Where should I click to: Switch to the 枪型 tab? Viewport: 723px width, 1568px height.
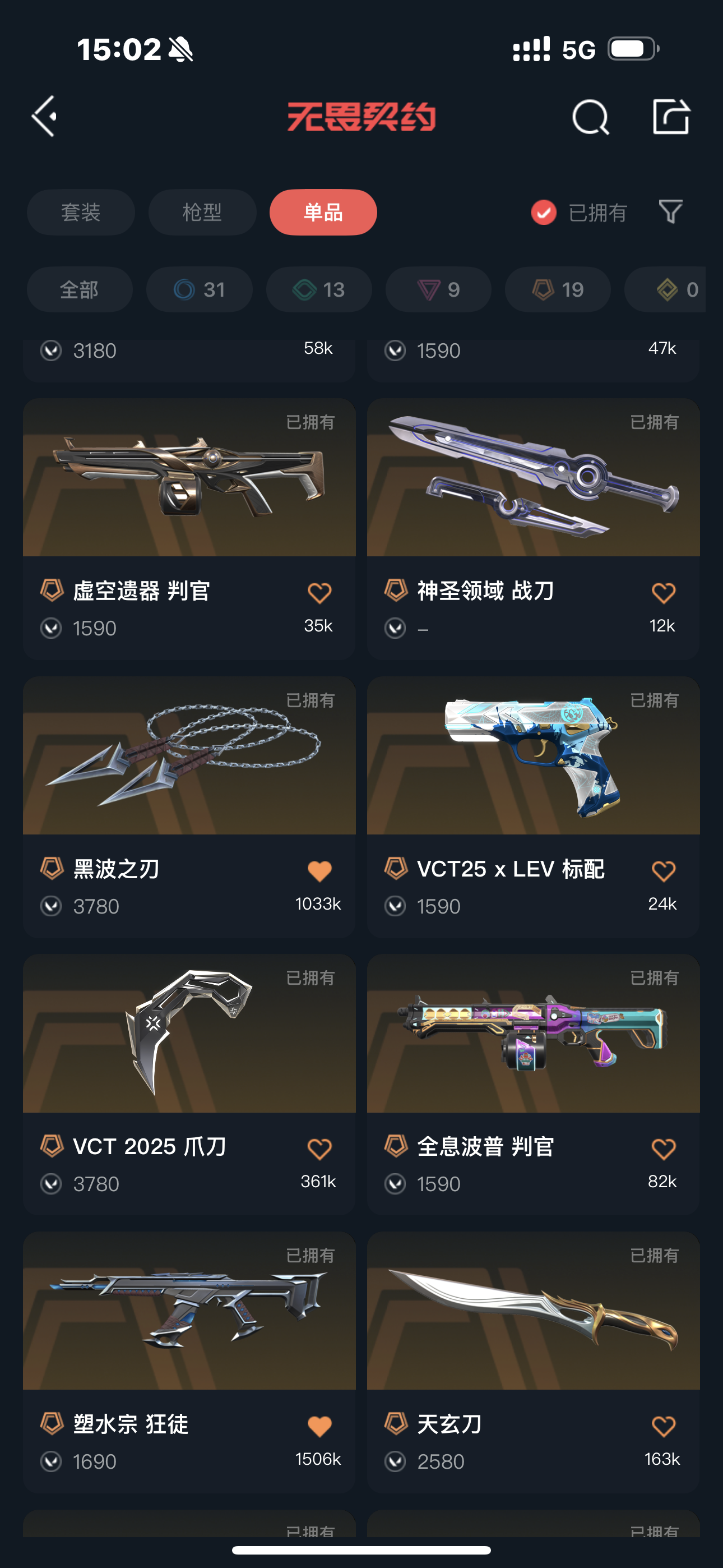(x=202, y=213)
